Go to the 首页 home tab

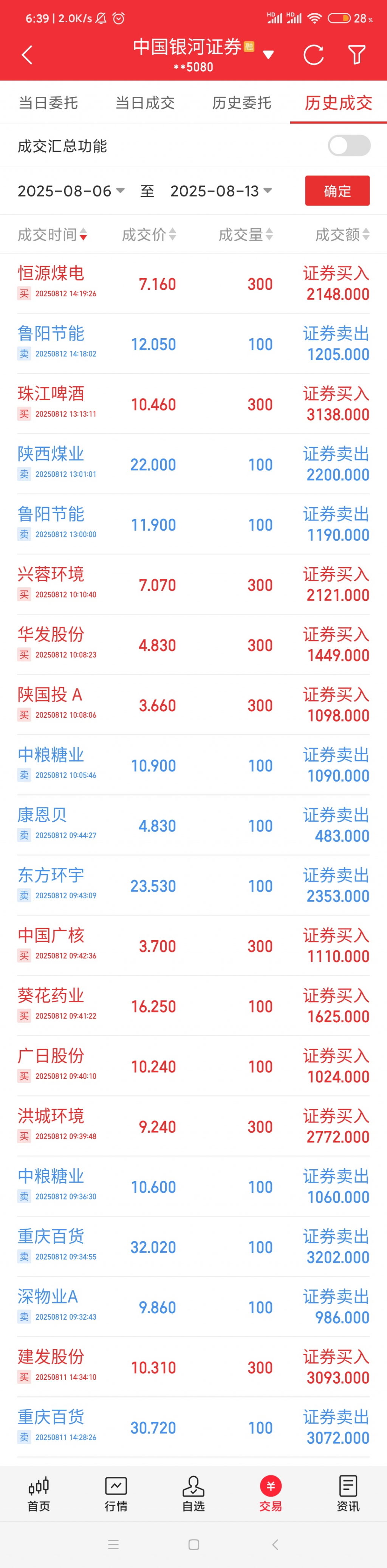tap(39, 1494)
